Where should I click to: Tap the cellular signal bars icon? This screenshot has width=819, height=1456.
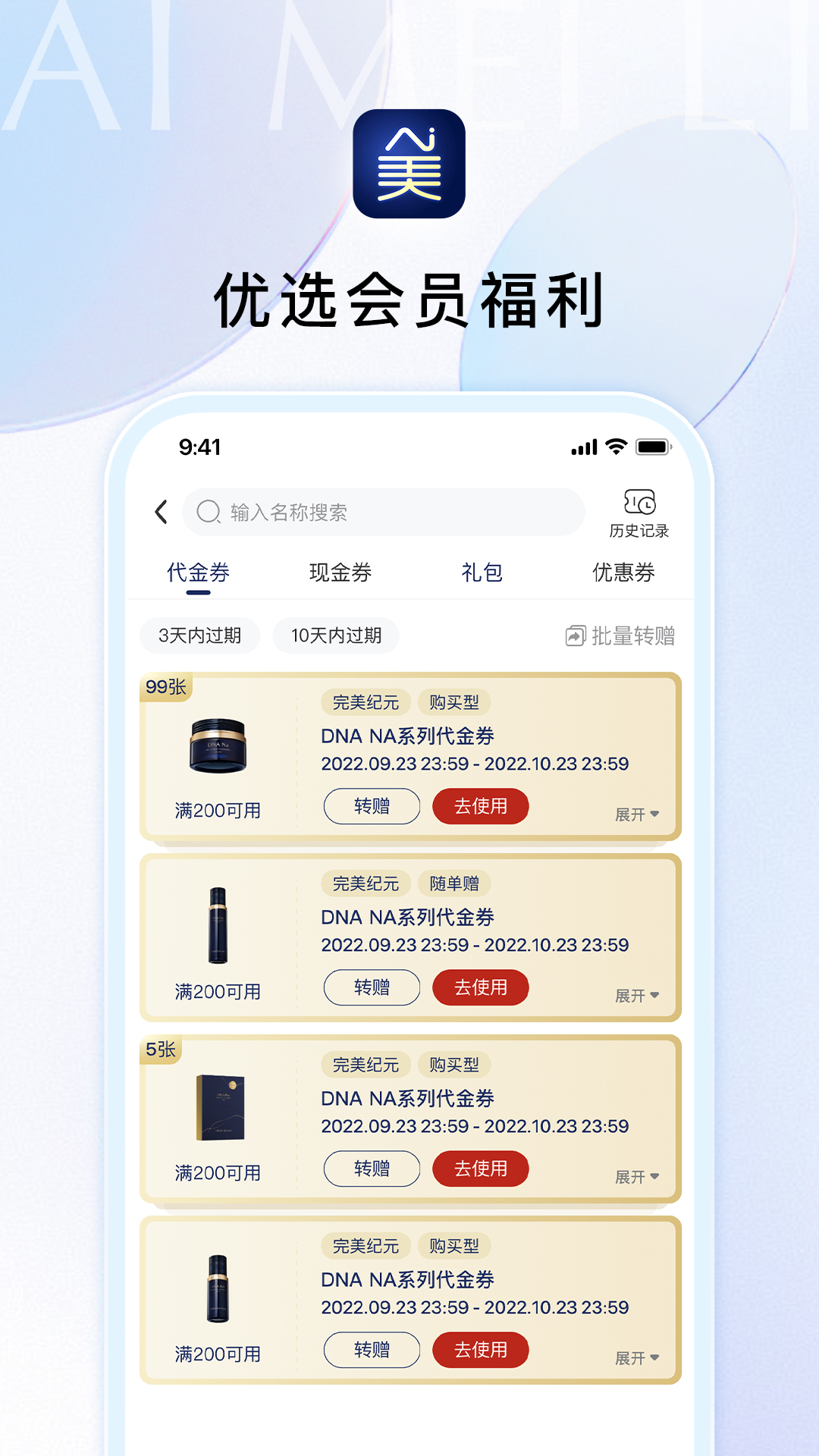click(x=582, y=448)
